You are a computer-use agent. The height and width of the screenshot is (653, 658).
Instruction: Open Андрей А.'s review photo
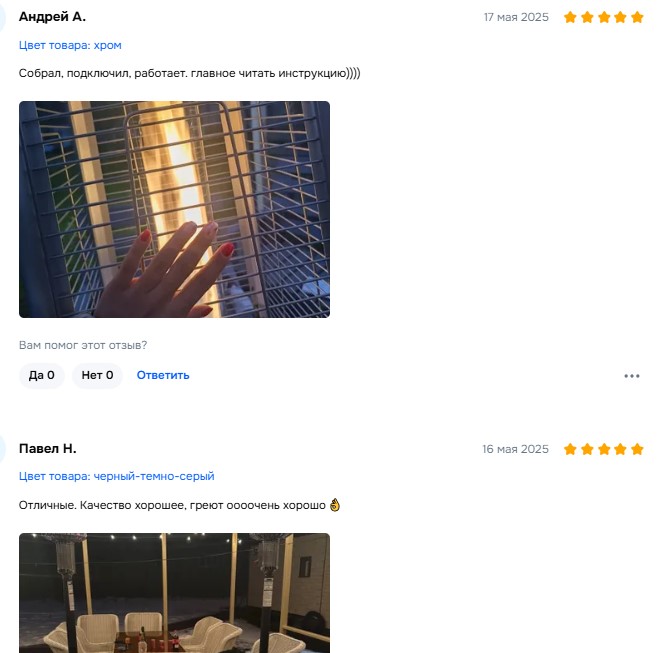pos(174,209)
